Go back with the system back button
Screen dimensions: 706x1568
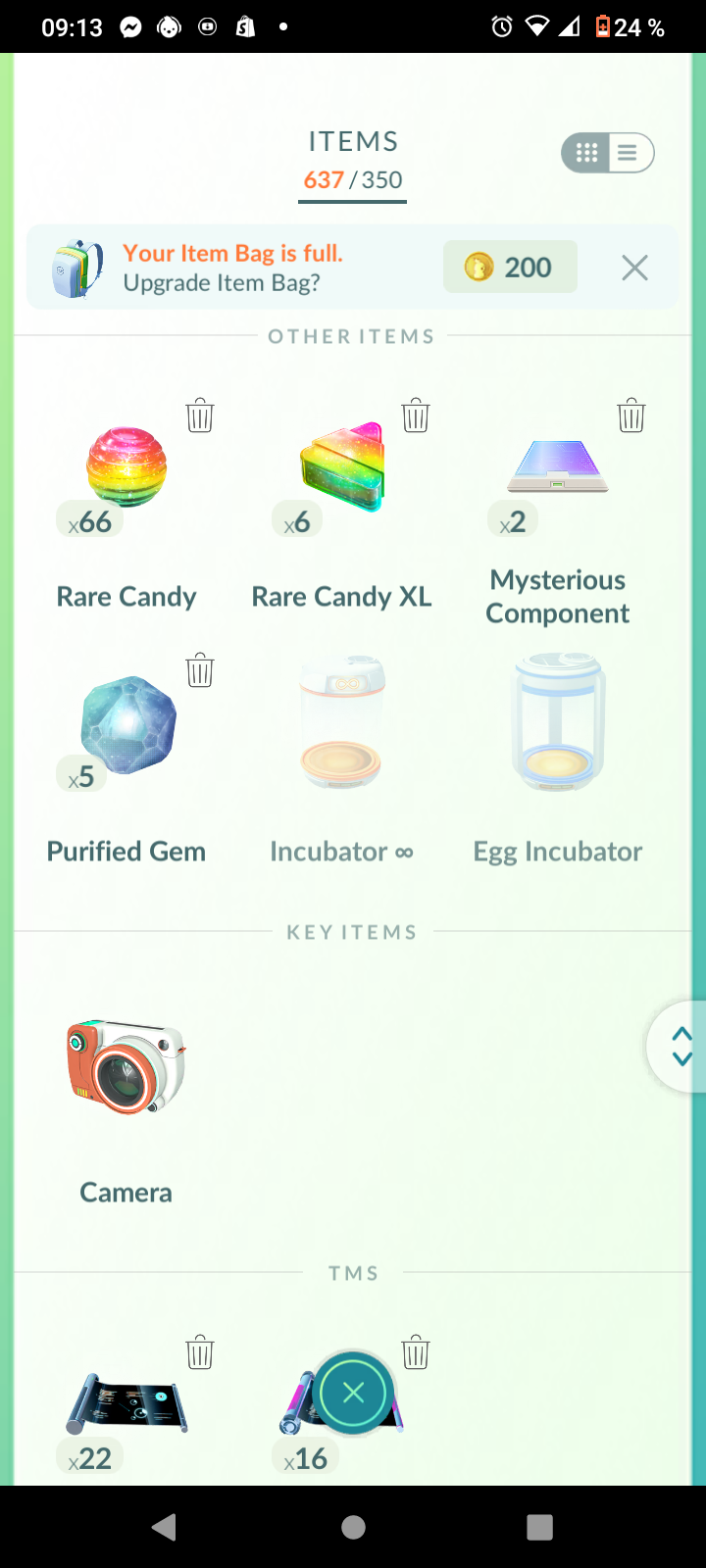(165, 1527)
